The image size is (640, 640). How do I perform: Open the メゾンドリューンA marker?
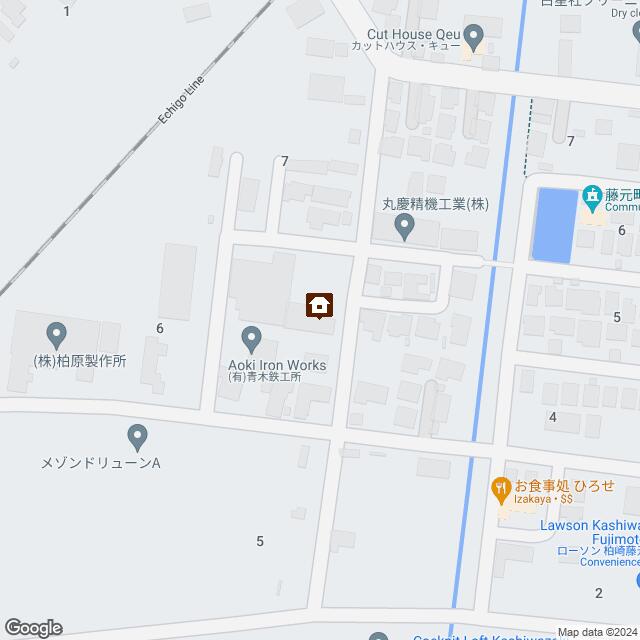click(138, 435)
